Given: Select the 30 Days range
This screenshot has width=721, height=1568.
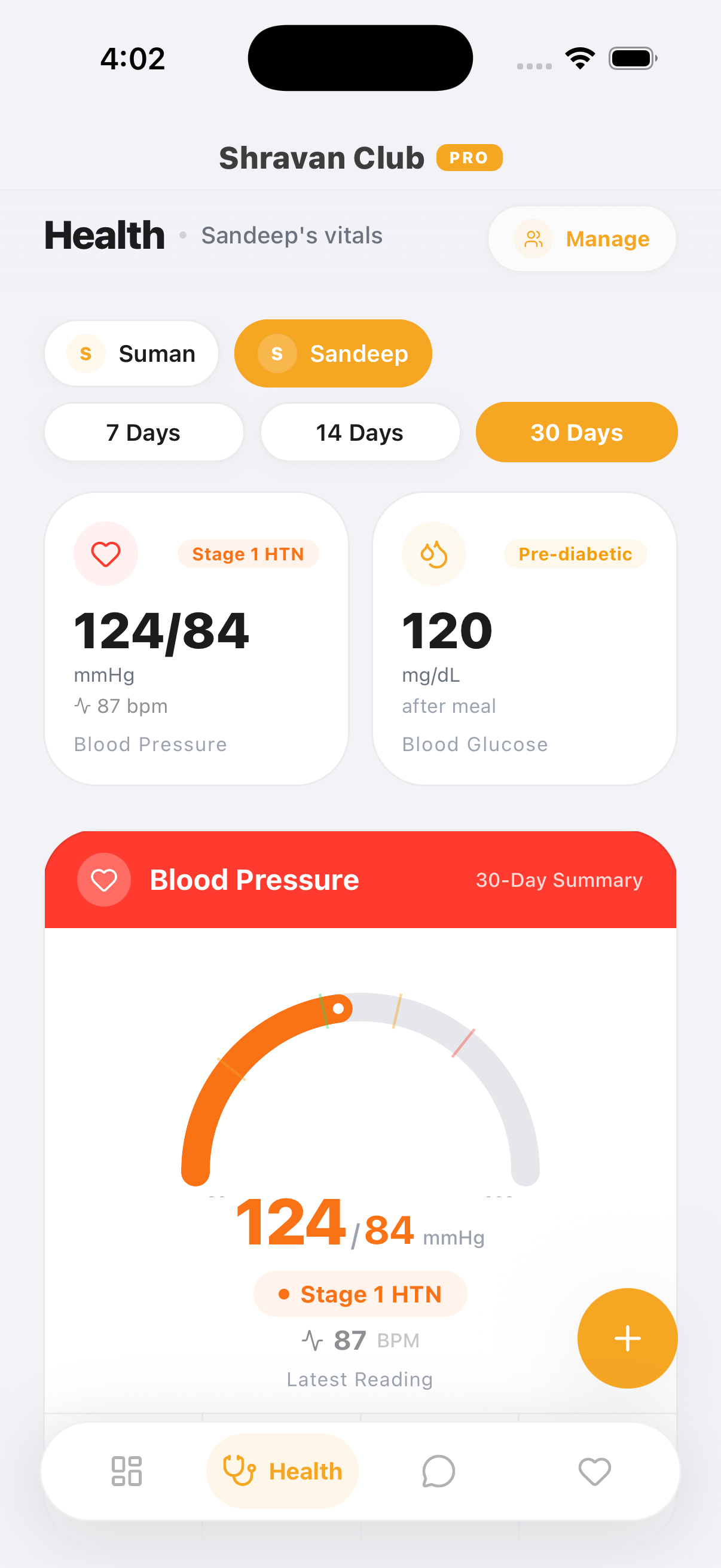Looking at the screenshot, I should click(x=576, y=432).
